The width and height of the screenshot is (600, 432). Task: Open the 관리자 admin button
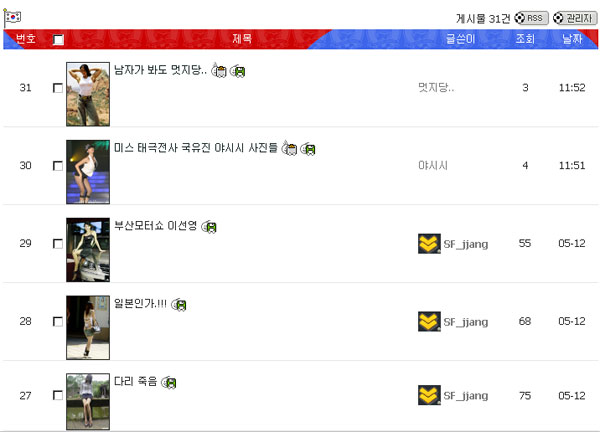[x=573, y=17]
